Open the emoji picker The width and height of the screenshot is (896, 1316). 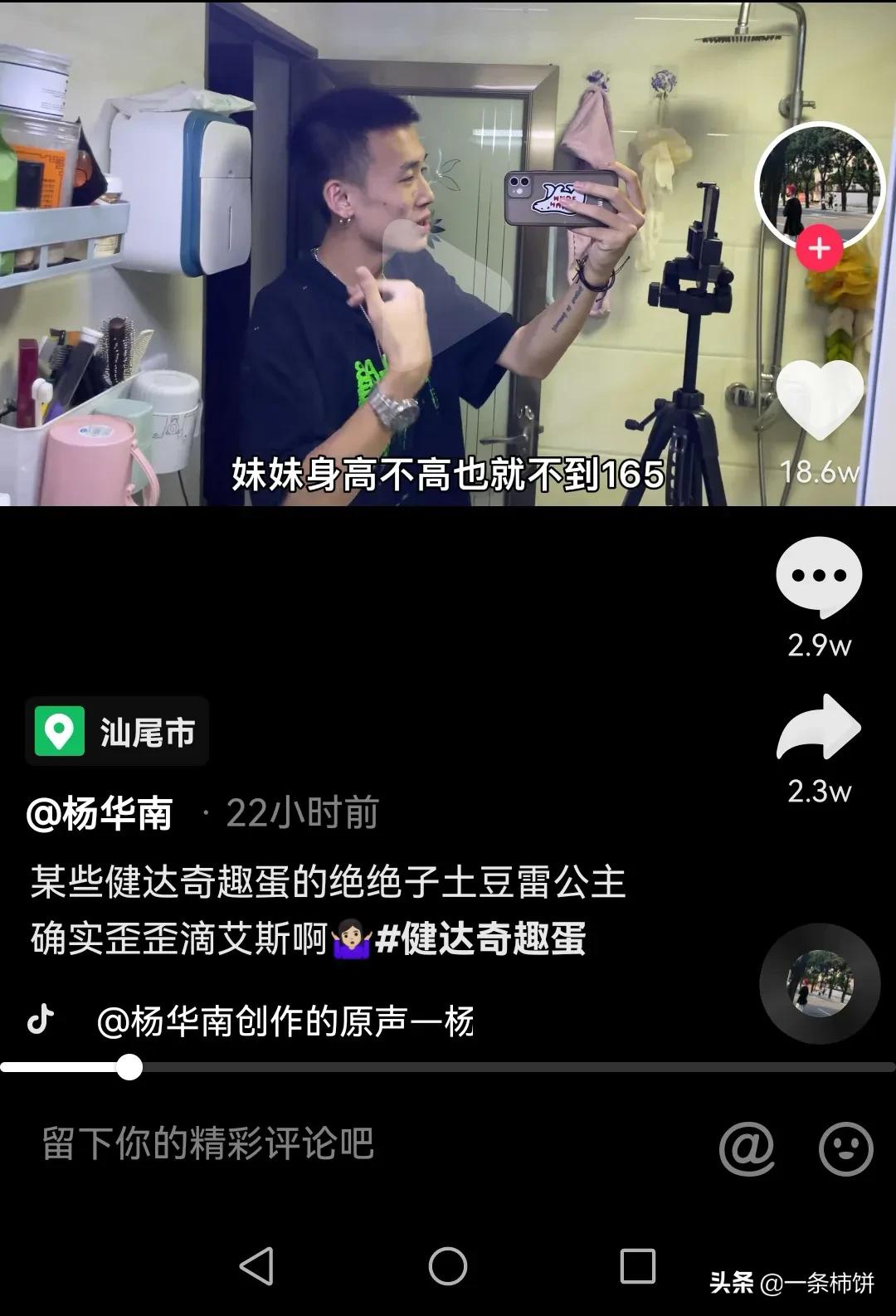click(845, 1148)
